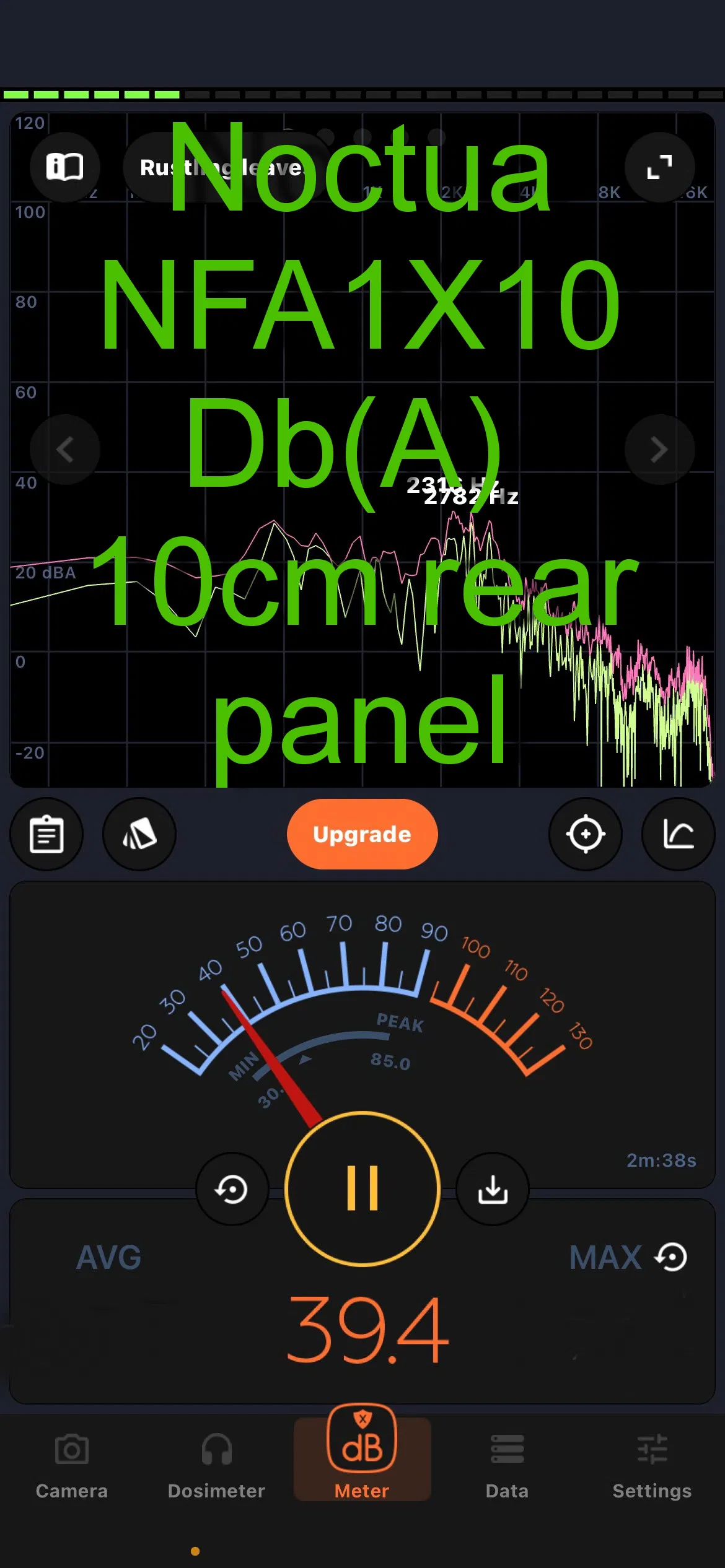Go to the next chart

pos(659,449)
